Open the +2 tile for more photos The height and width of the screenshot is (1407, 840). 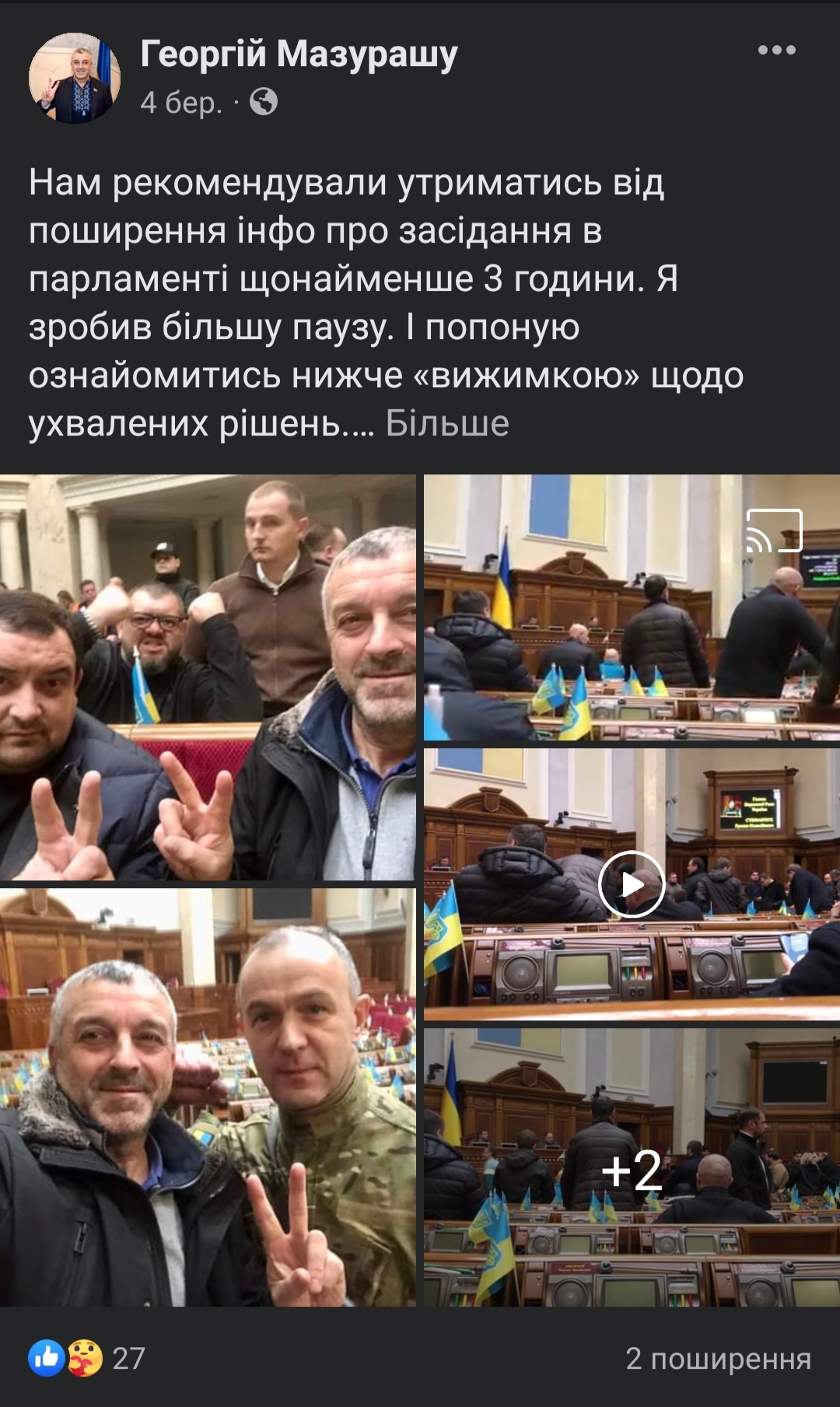[631, 1169]
